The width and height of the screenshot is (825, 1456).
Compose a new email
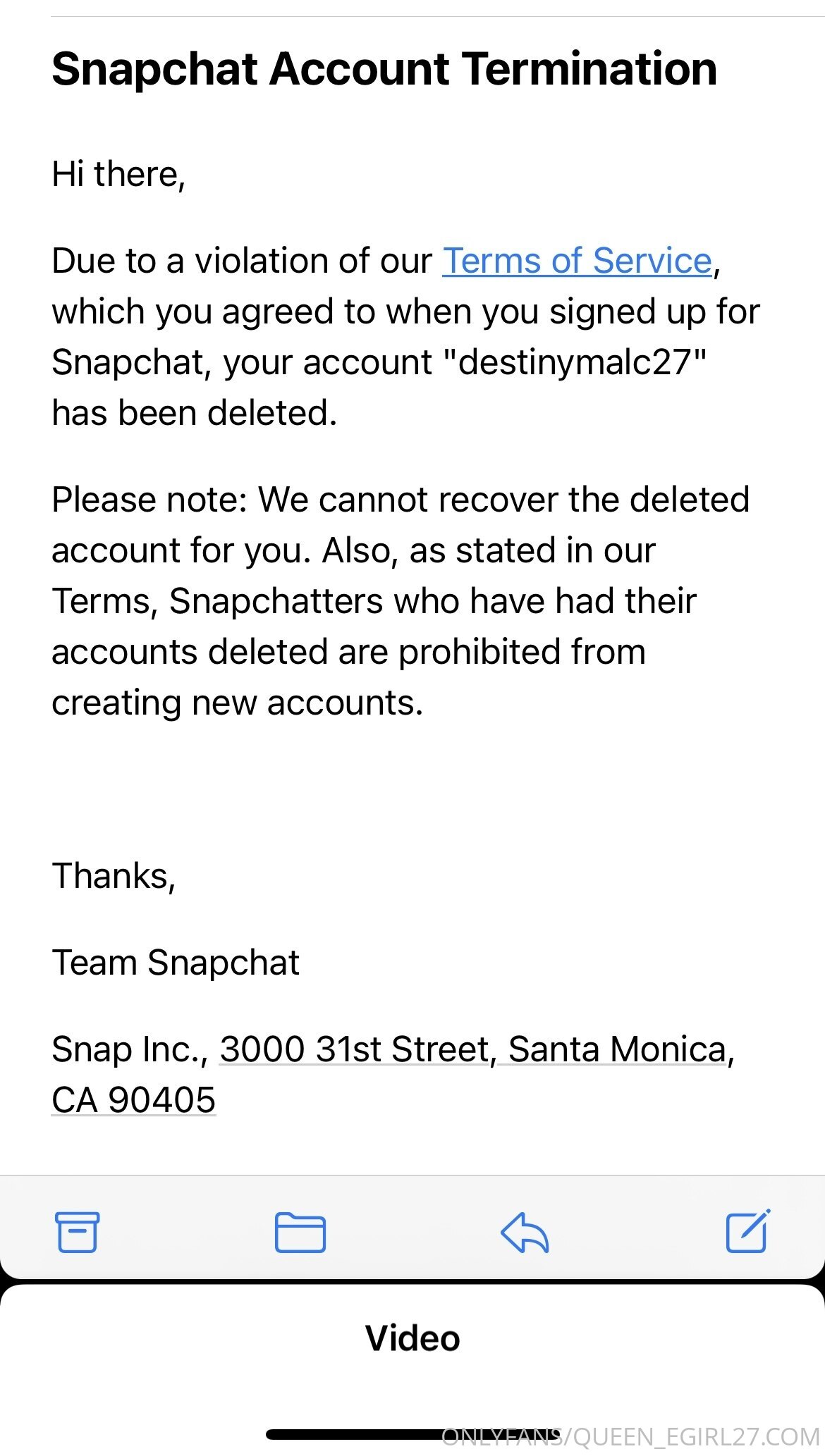click(x=748, y=1230)
